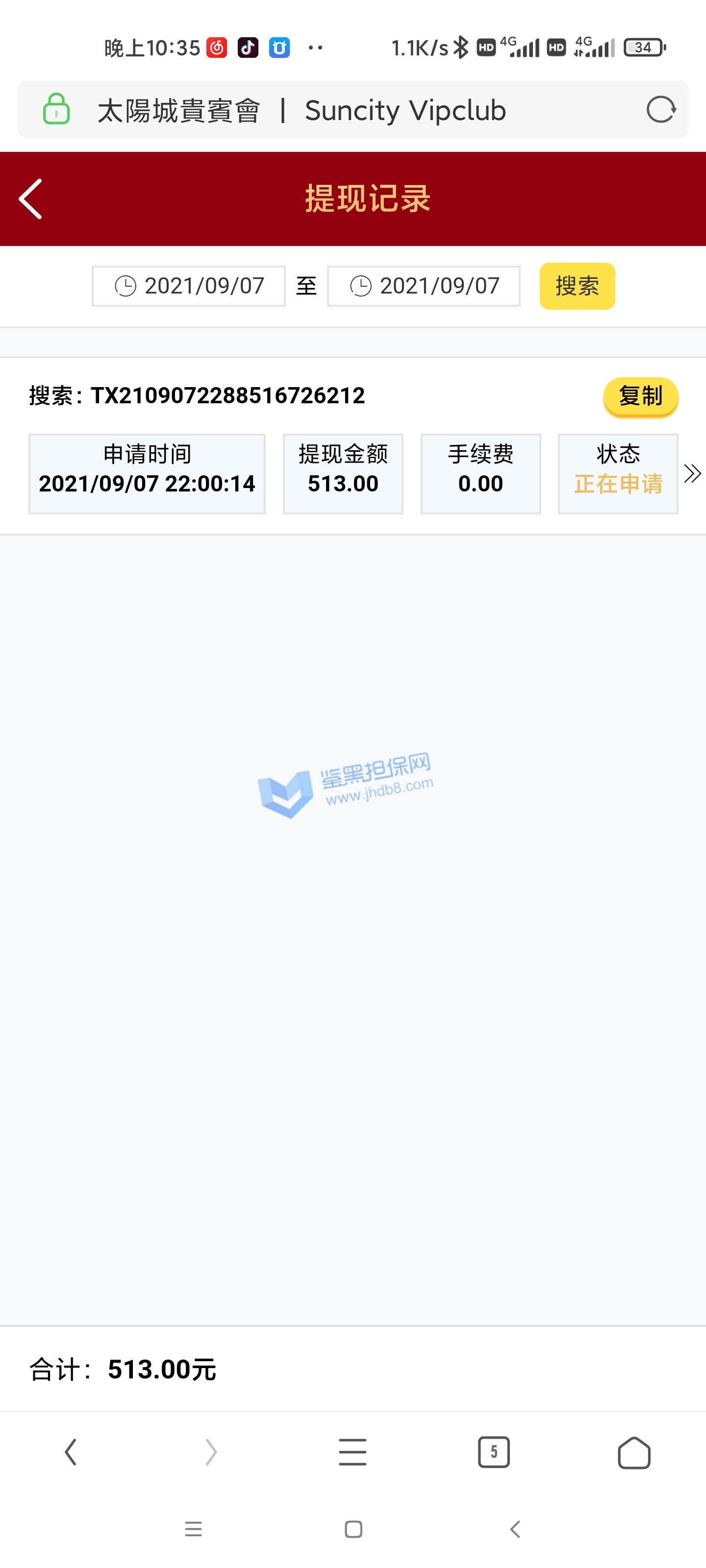Pick the start date 2021/09/07
Viewport: 706px width, 1568px height.
coord(189,286)
